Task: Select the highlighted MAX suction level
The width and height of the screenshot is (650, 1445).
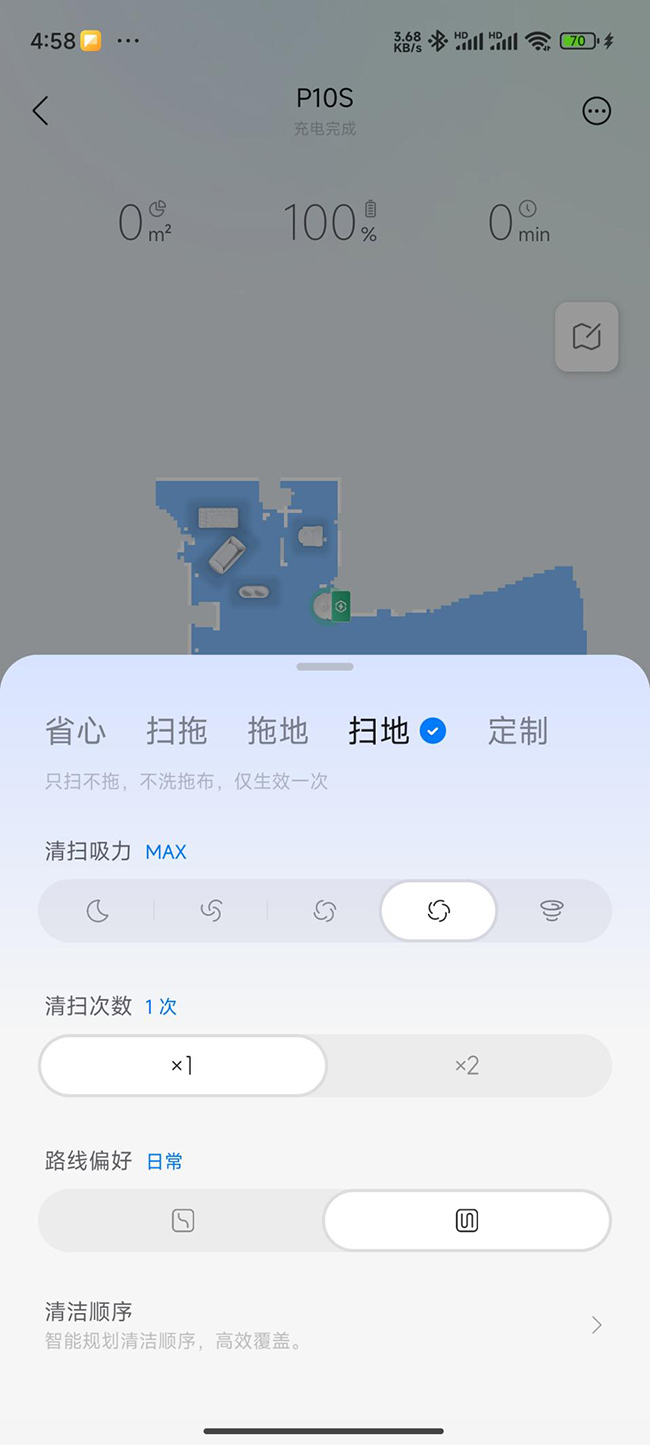Action: coord(438,911)
